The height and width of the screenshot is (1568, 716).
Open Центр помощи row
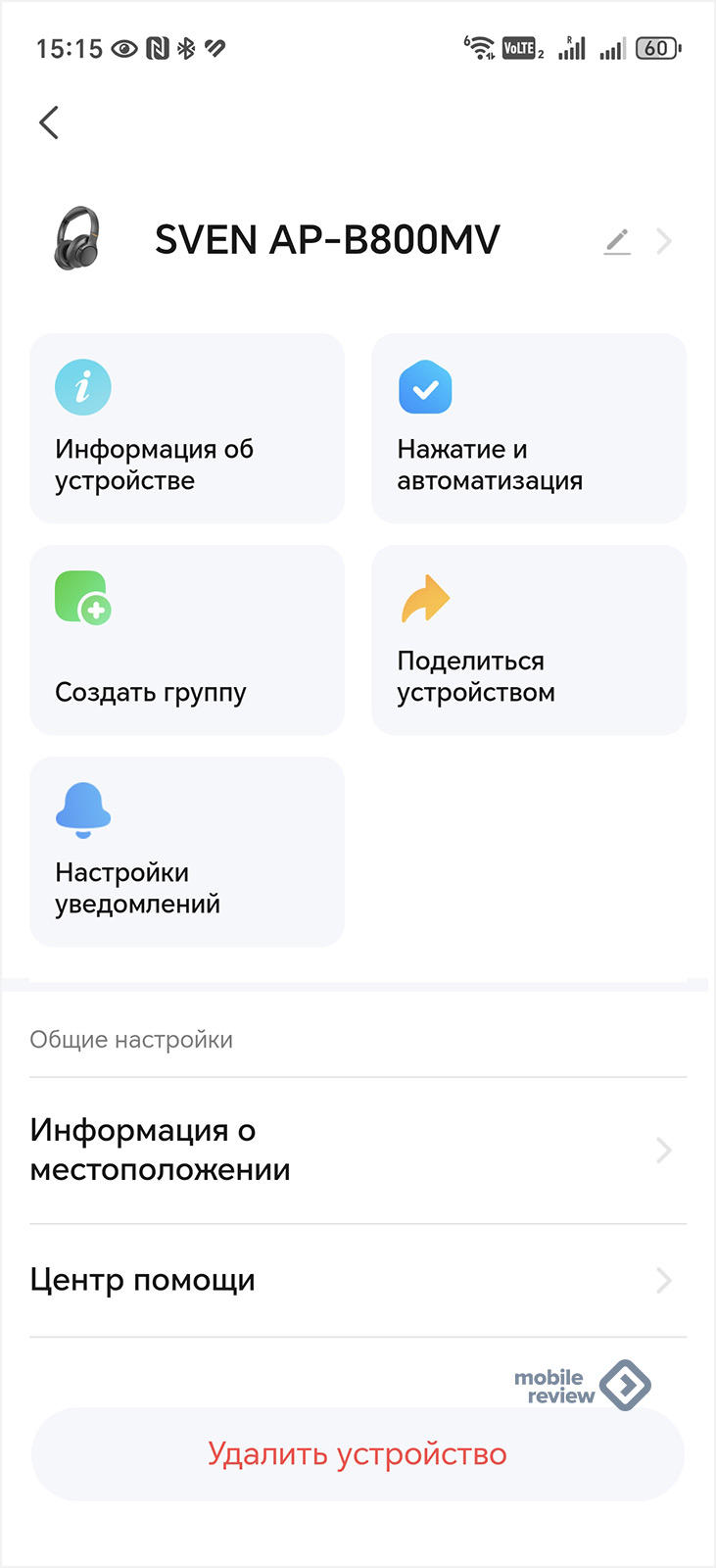[358, 1280]
